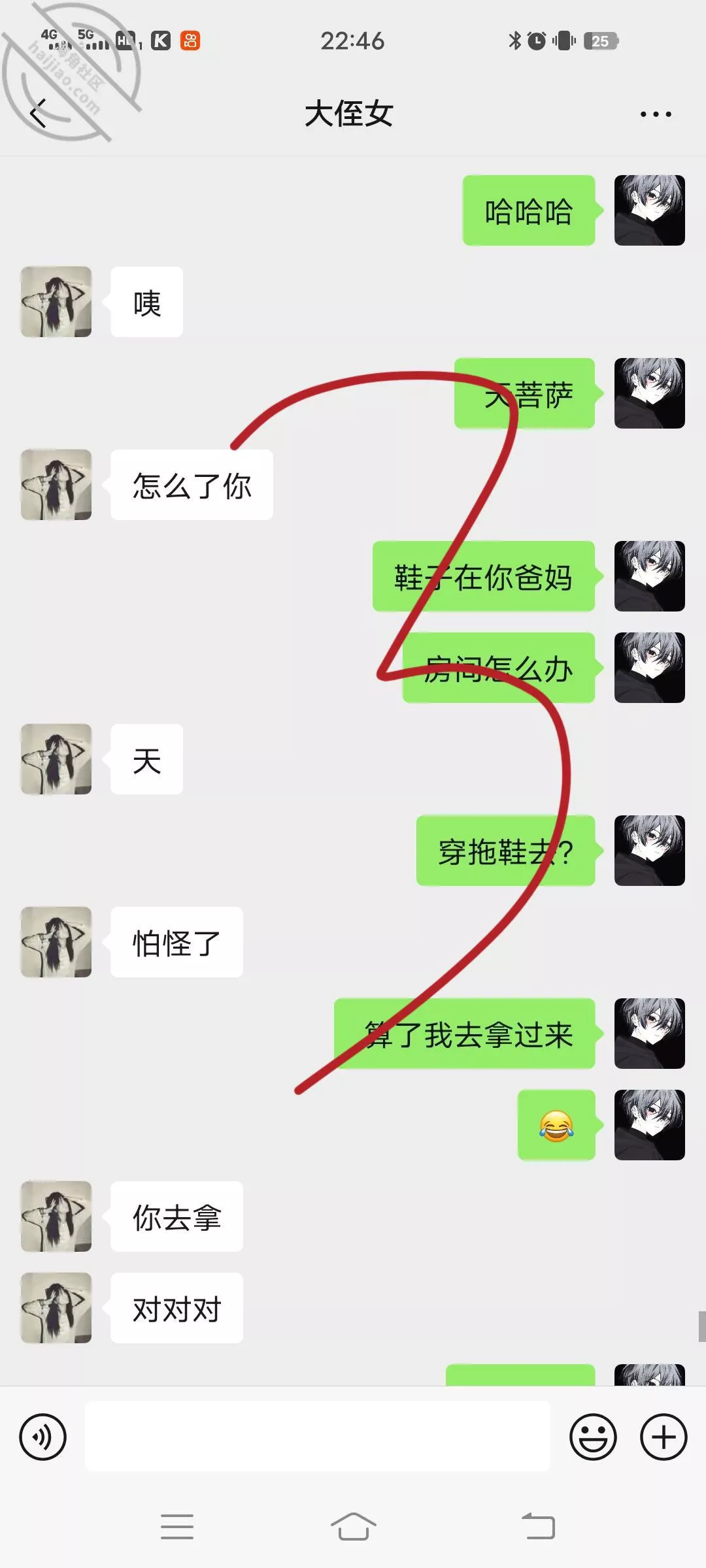Open the recent apps menu button

point(176,1527)
